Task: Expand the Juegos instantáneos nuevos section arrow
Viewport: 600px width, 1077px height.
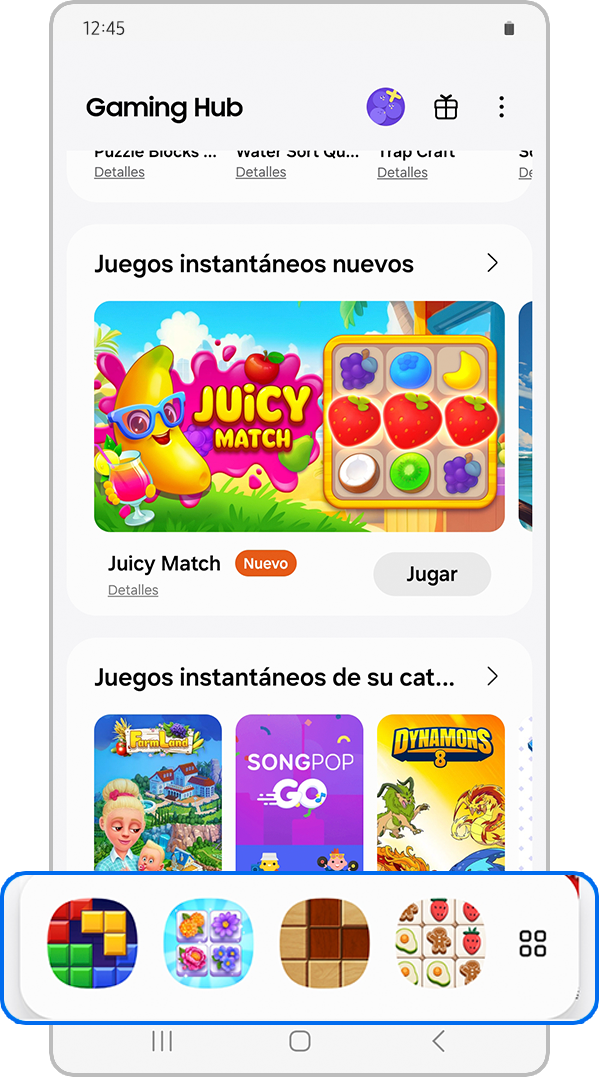Action: tap(492, 263)
